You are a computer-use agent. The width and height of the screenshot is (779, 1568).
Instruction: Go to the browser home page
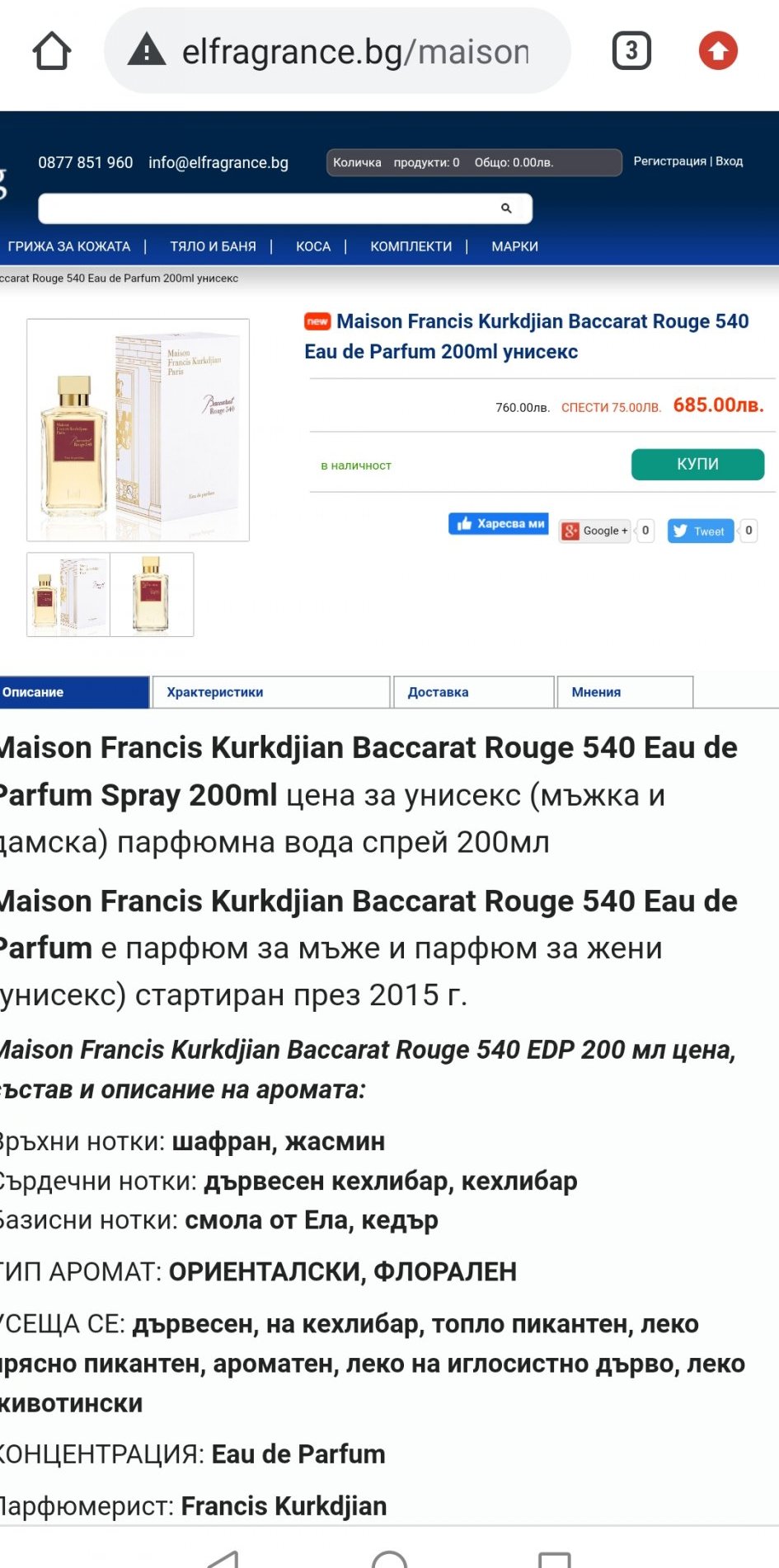(x=52, y=51)
